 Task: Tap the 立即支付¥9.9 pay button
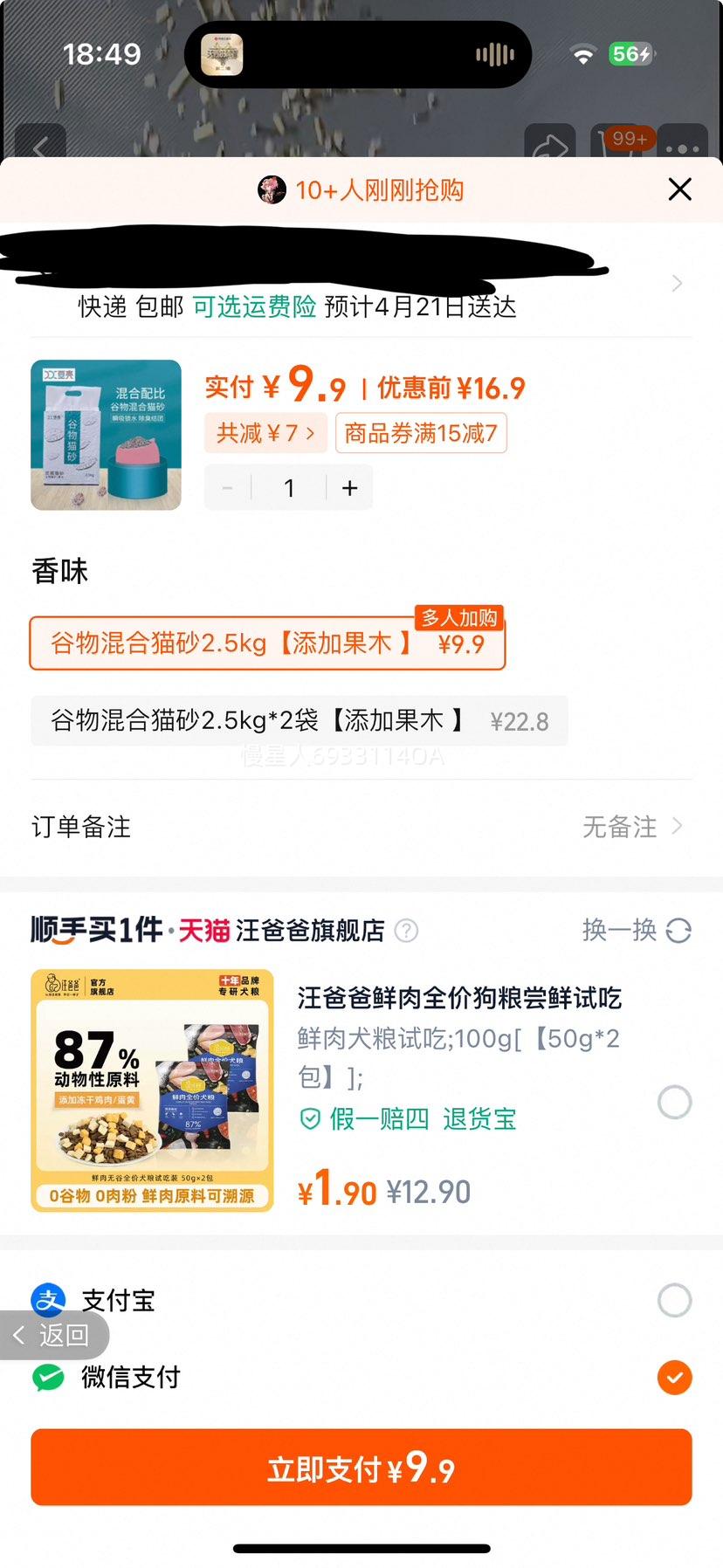tap(361, 1468)
